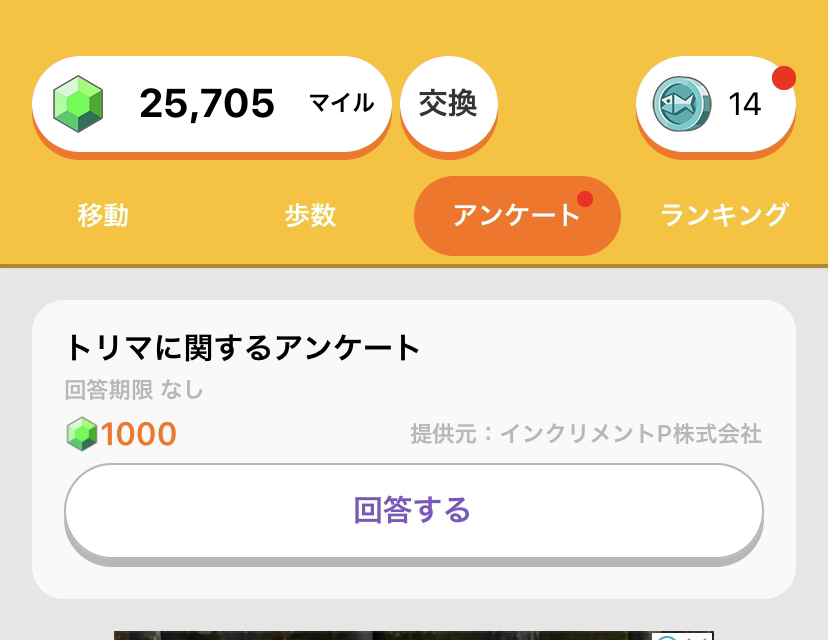The width and height of the screenshot is (828, 640).
Task: Select the アンケート tab
Action: (x=518, y=215)
